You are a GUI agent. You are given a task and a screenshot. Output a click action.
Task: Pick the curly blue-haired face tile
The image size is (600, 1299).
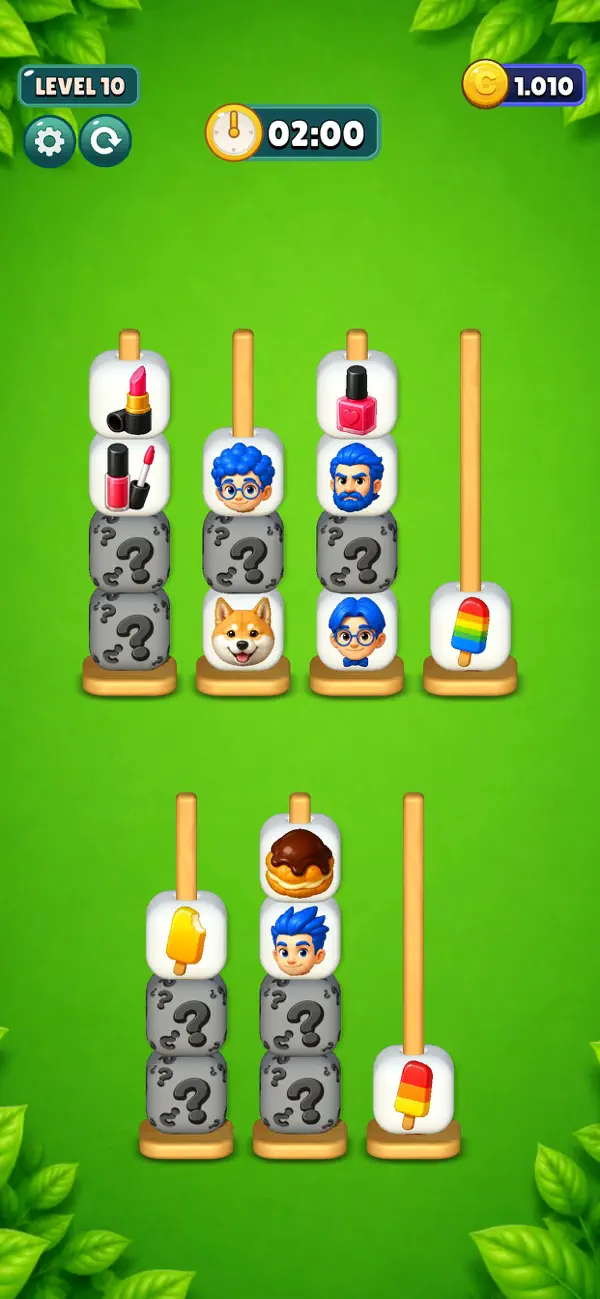click(243, 471)
